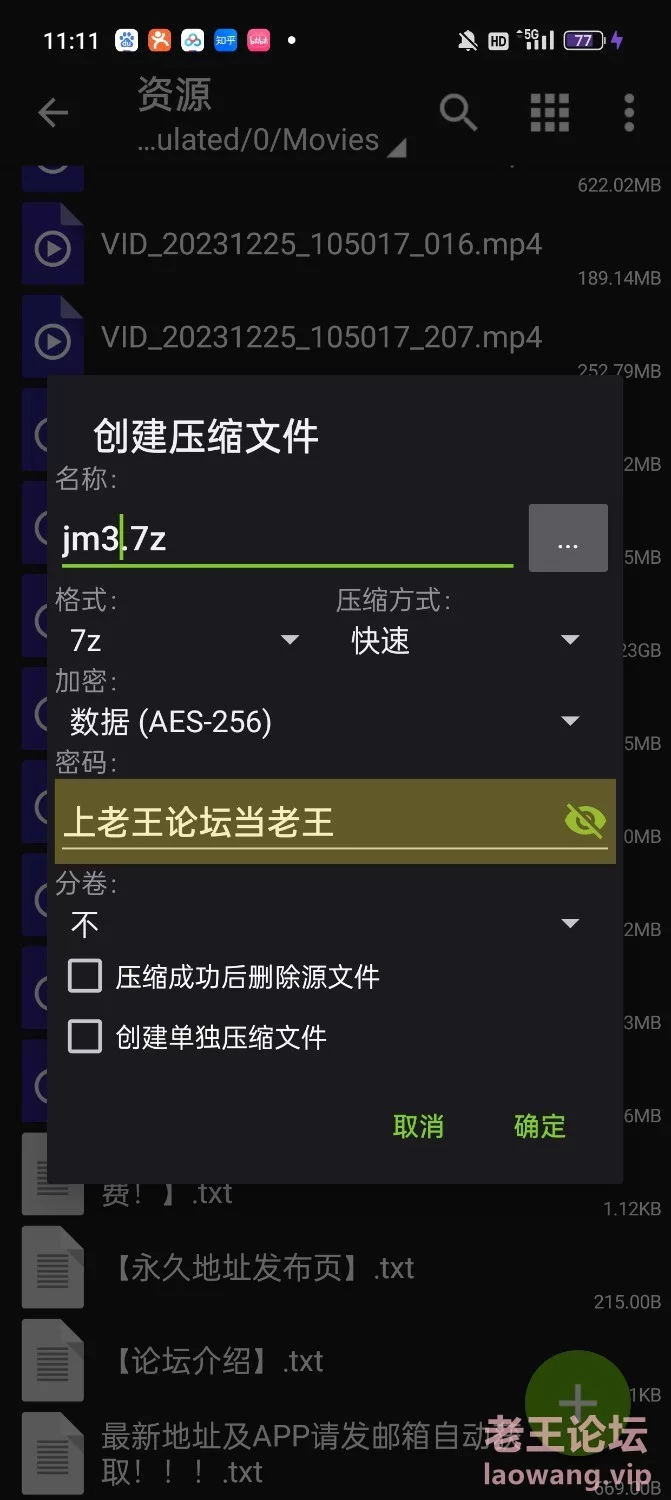Open the 分卷 split volume dropdown

pos(325,923)
